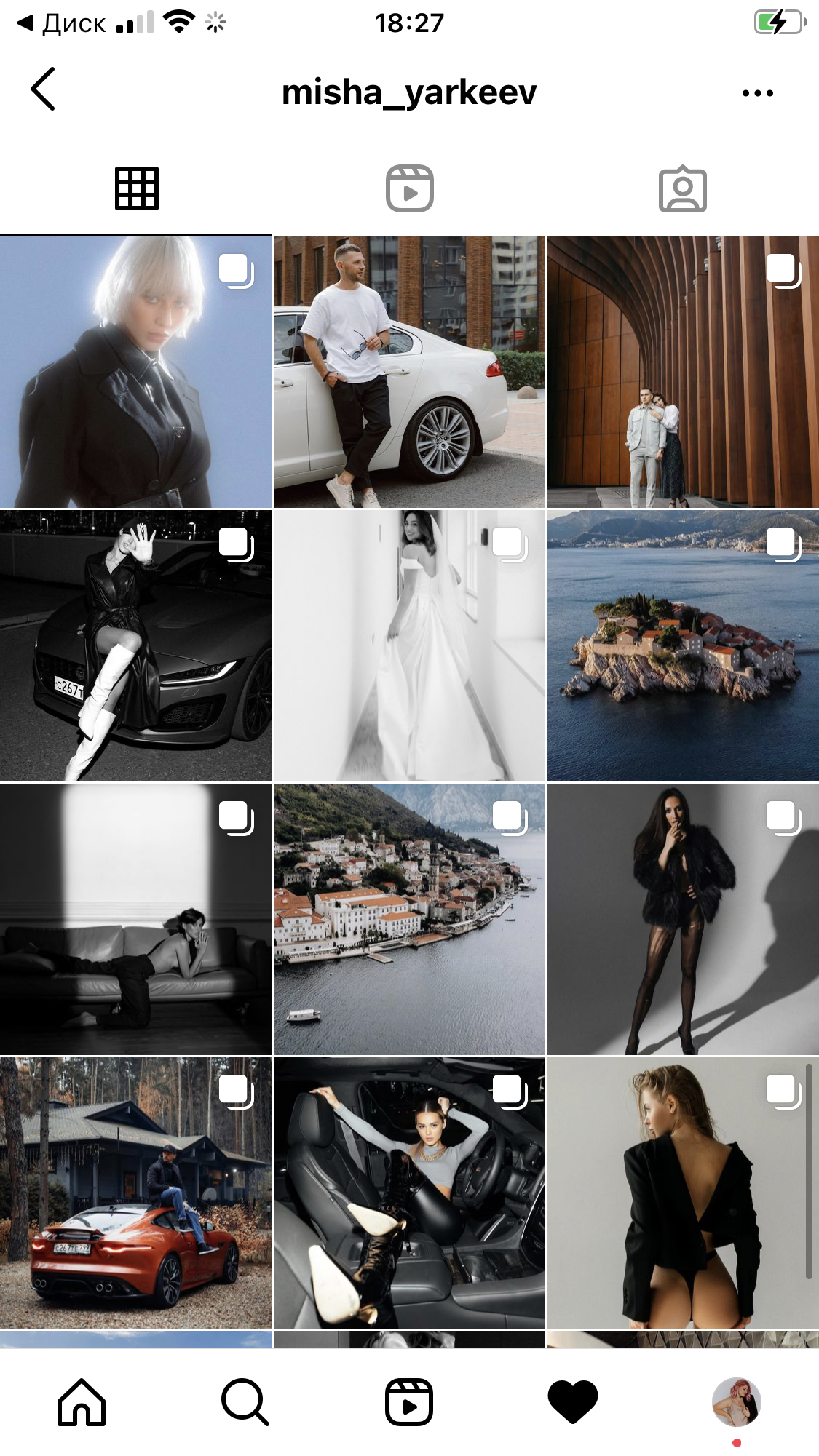The height and width of the screenshot is (1456, 819).
Task: Open the island aerial view post
Action: [x=683, y=645]
